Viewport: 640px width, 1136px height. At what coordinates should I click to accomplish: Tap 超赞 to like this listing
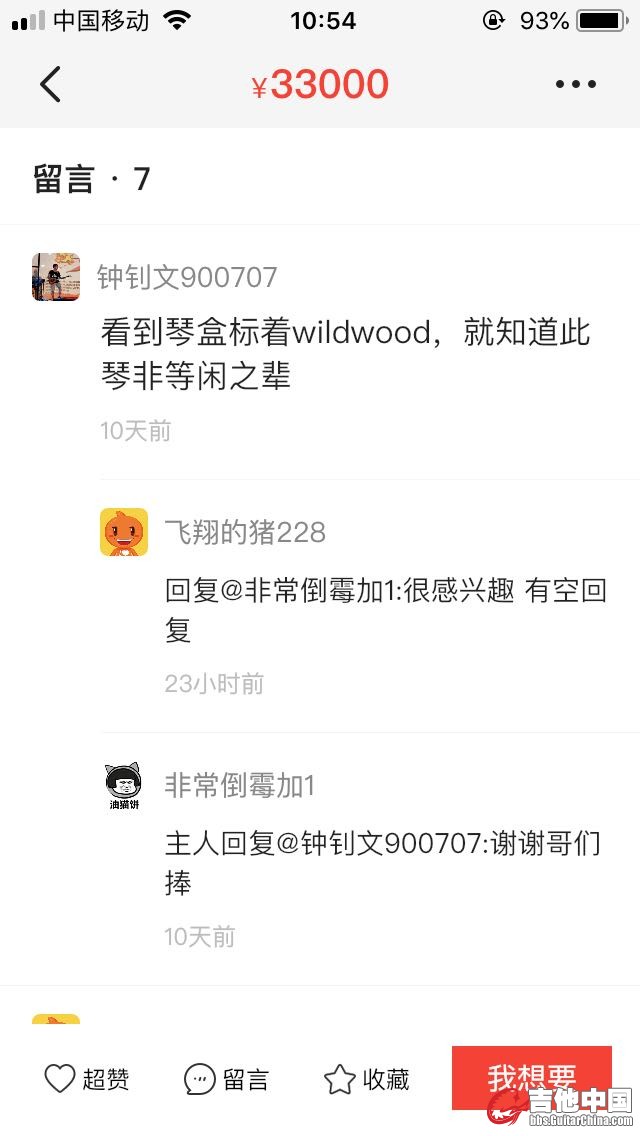coord(87,1079)
